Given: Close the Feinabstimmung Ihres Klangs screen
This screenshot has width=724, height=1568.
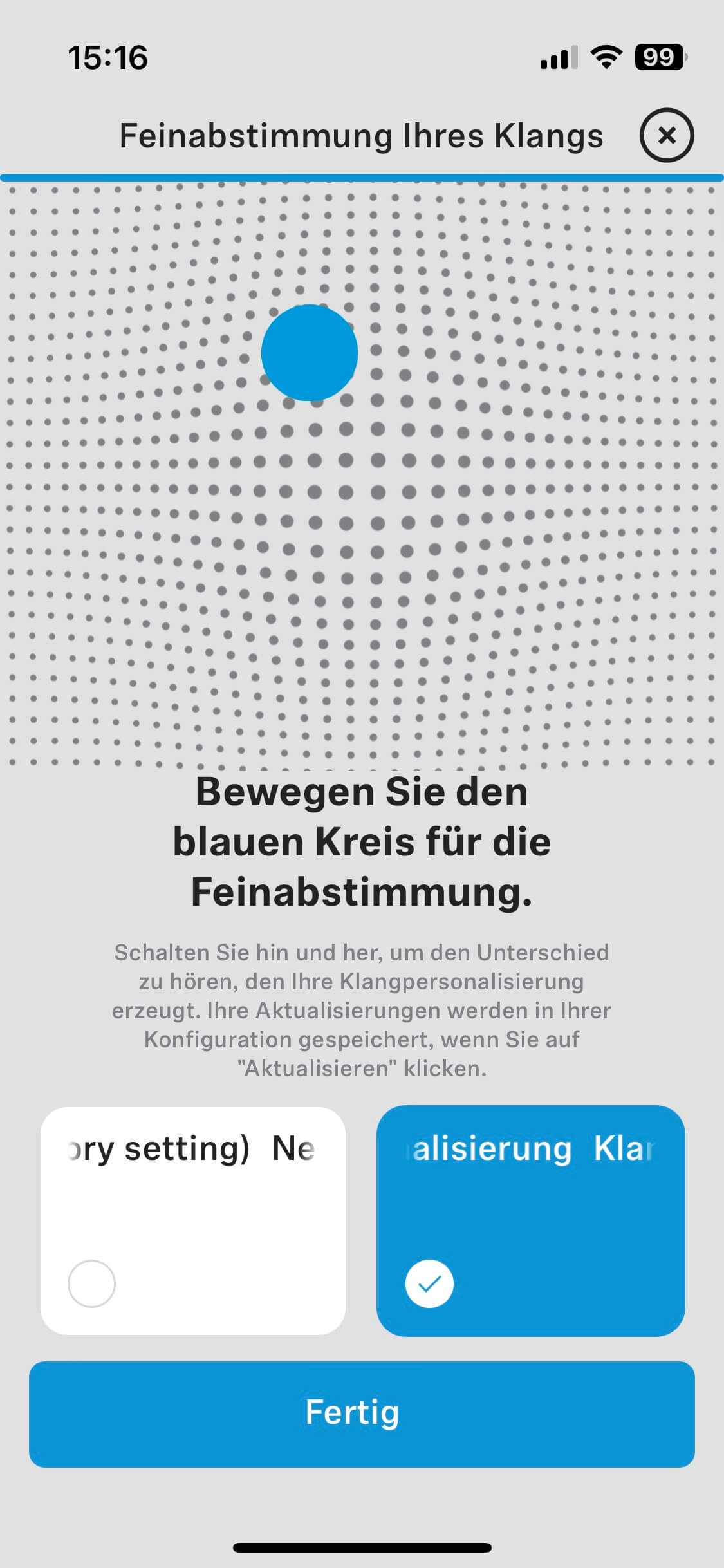Looking at the screenshot, I should [666, 135].
